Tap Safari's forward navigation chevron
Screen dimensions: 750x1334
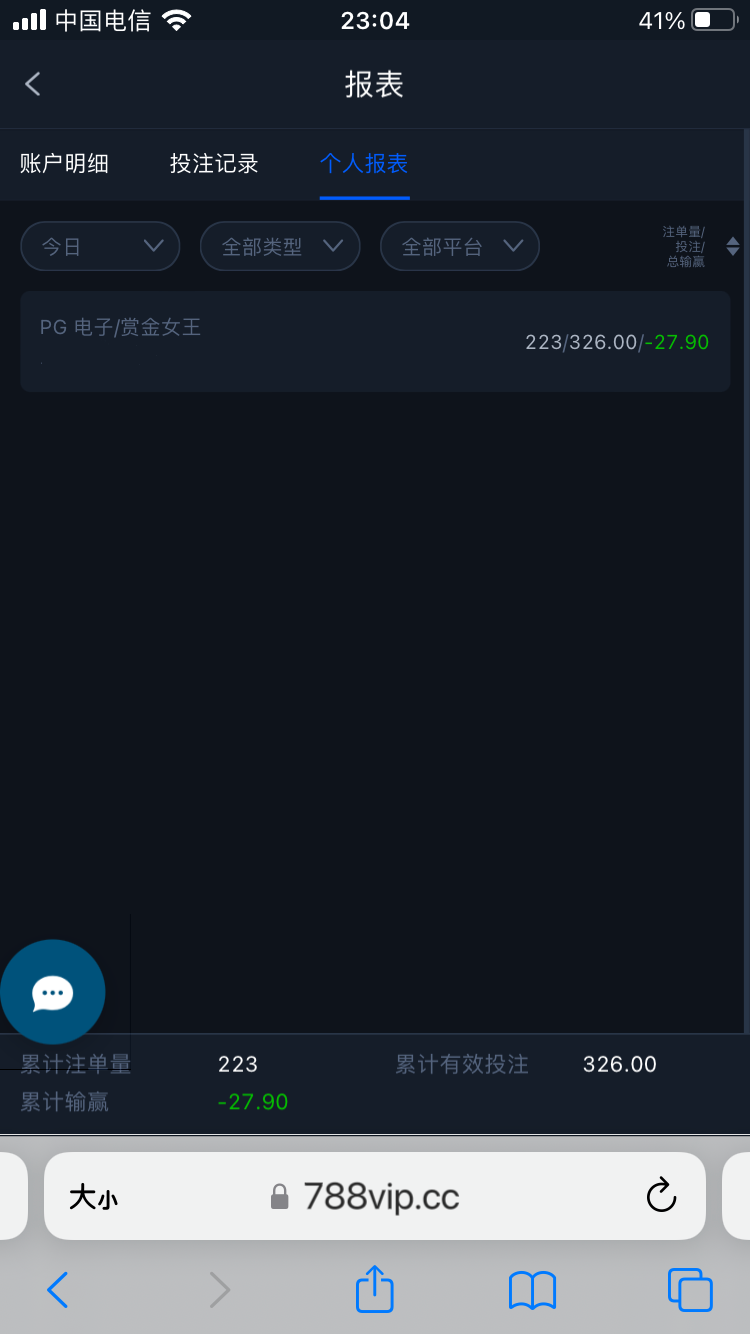[x=219, y=1289]
